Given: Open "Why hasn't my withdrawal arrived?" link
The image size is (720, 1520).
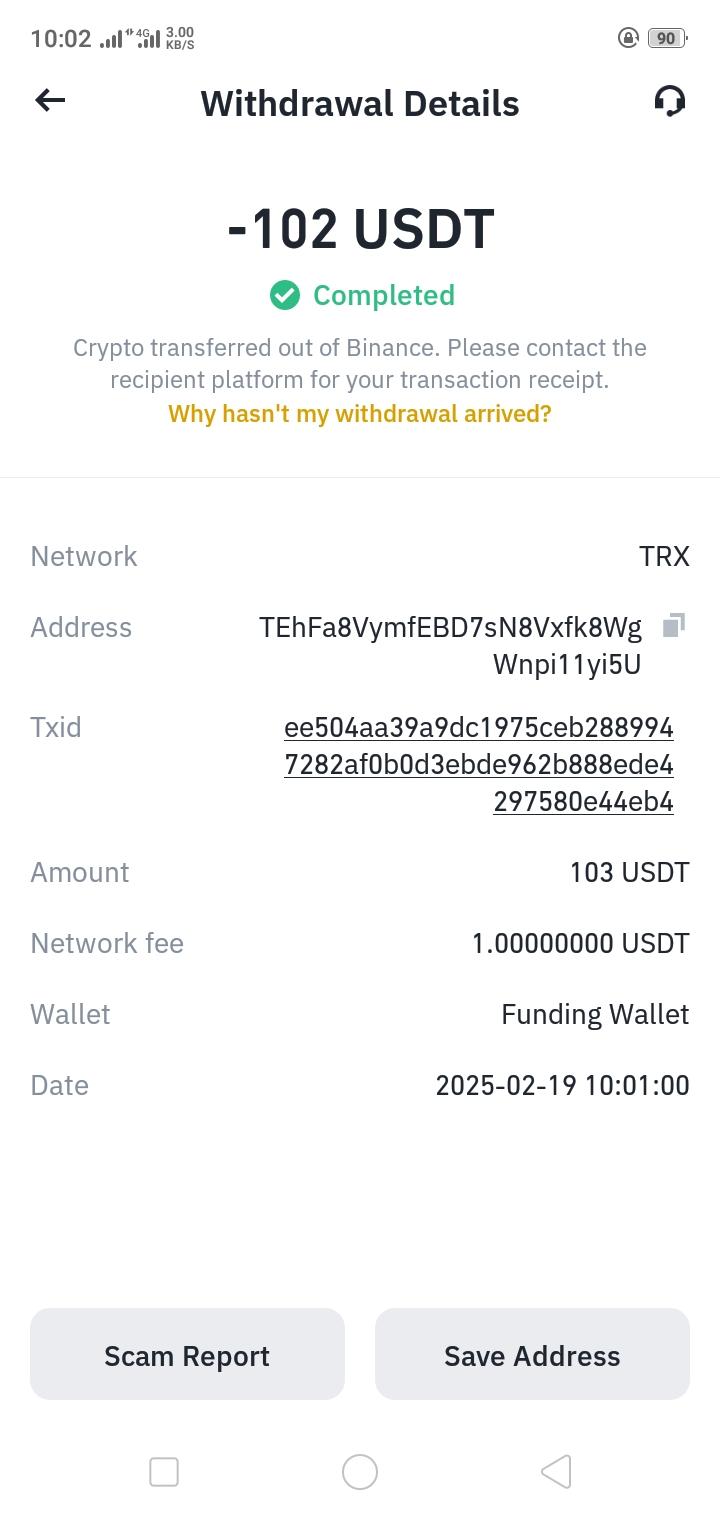Looking at the screenshot, I should [359, 414].
